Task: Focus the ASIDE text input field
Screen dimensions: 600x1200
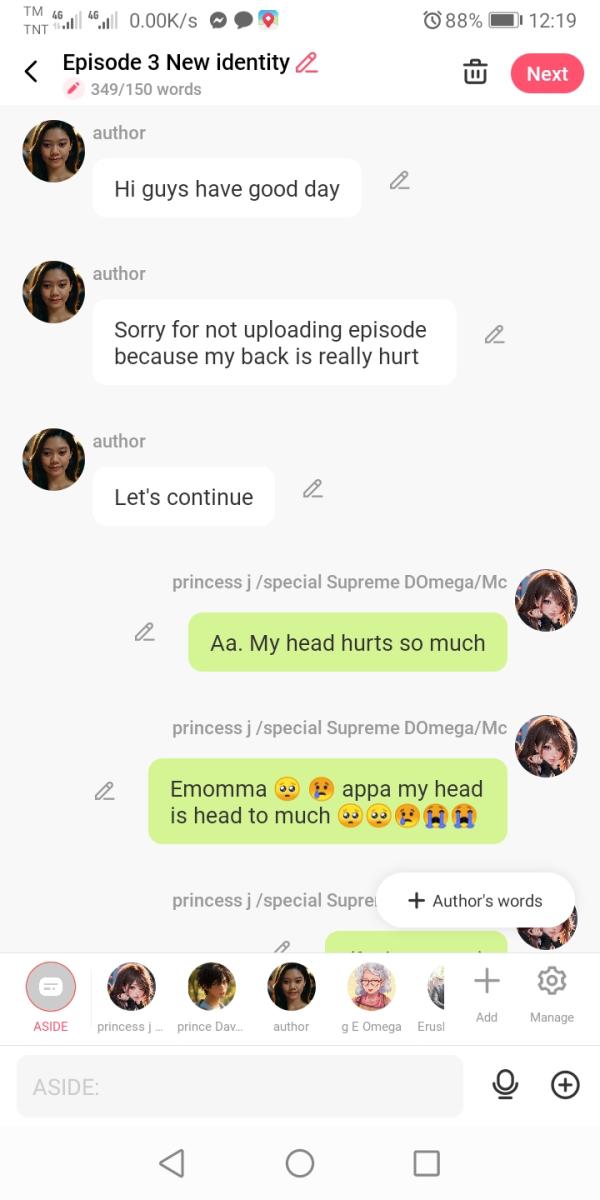Action: 240,1086
